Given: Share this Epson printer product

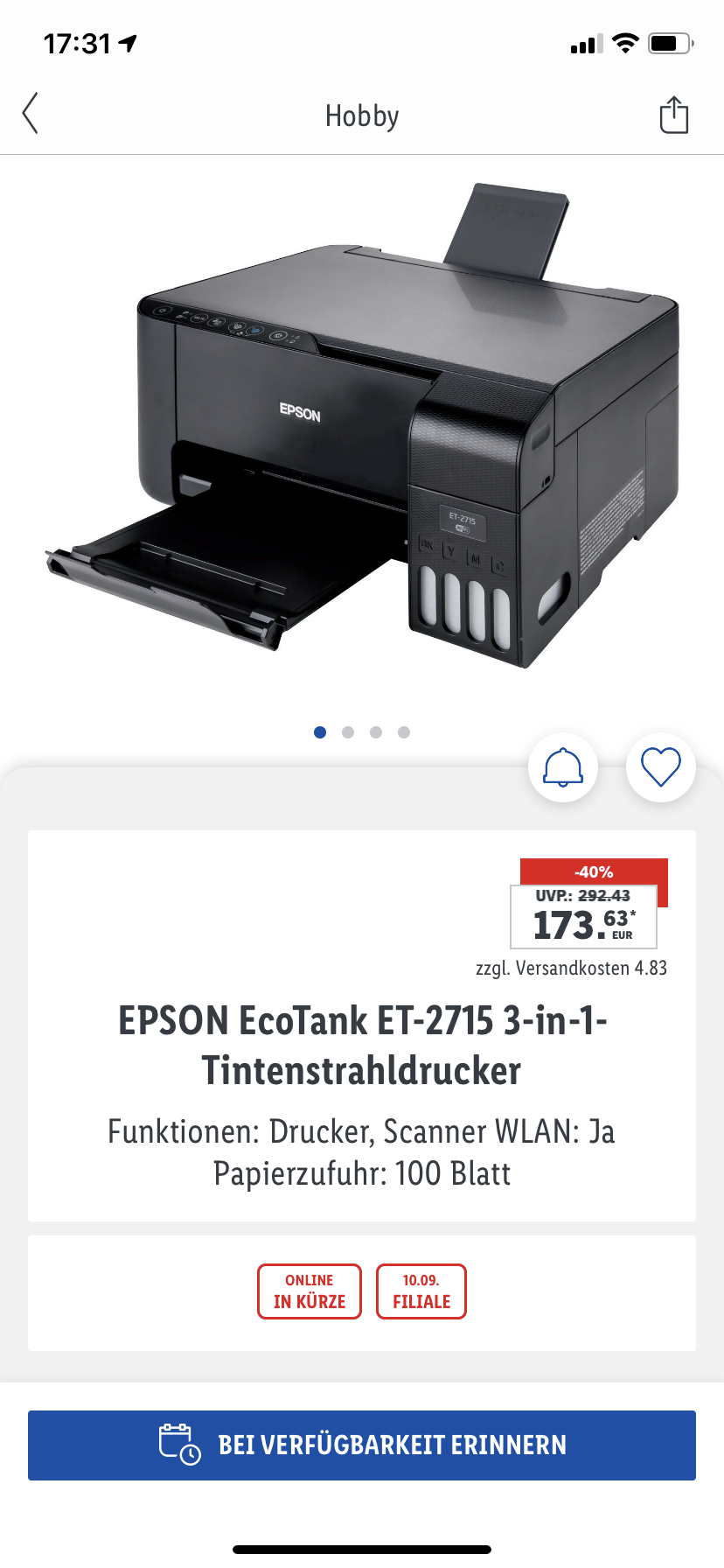Looking at the screenshot, I should (x=673, y=115).
